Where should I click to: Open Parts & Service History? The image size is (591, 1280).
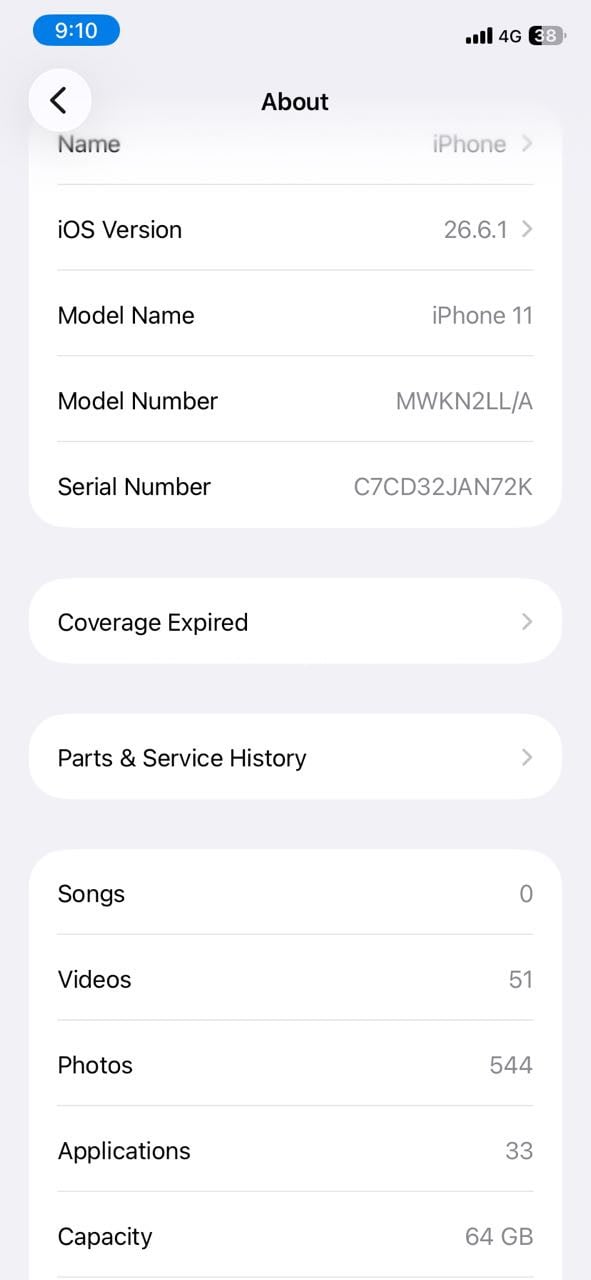click(295, 757)
